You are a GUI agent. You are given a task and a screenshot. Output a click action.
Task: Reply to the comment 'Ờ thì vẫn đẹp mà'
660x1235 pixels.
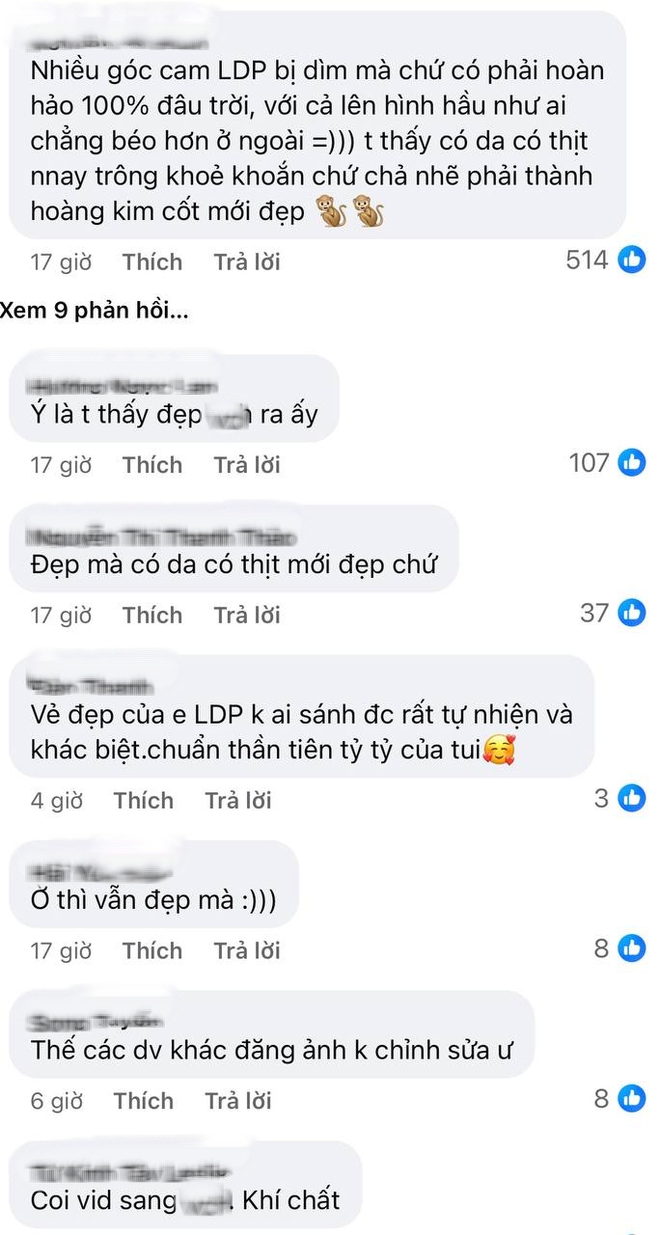tap(246, 950)
